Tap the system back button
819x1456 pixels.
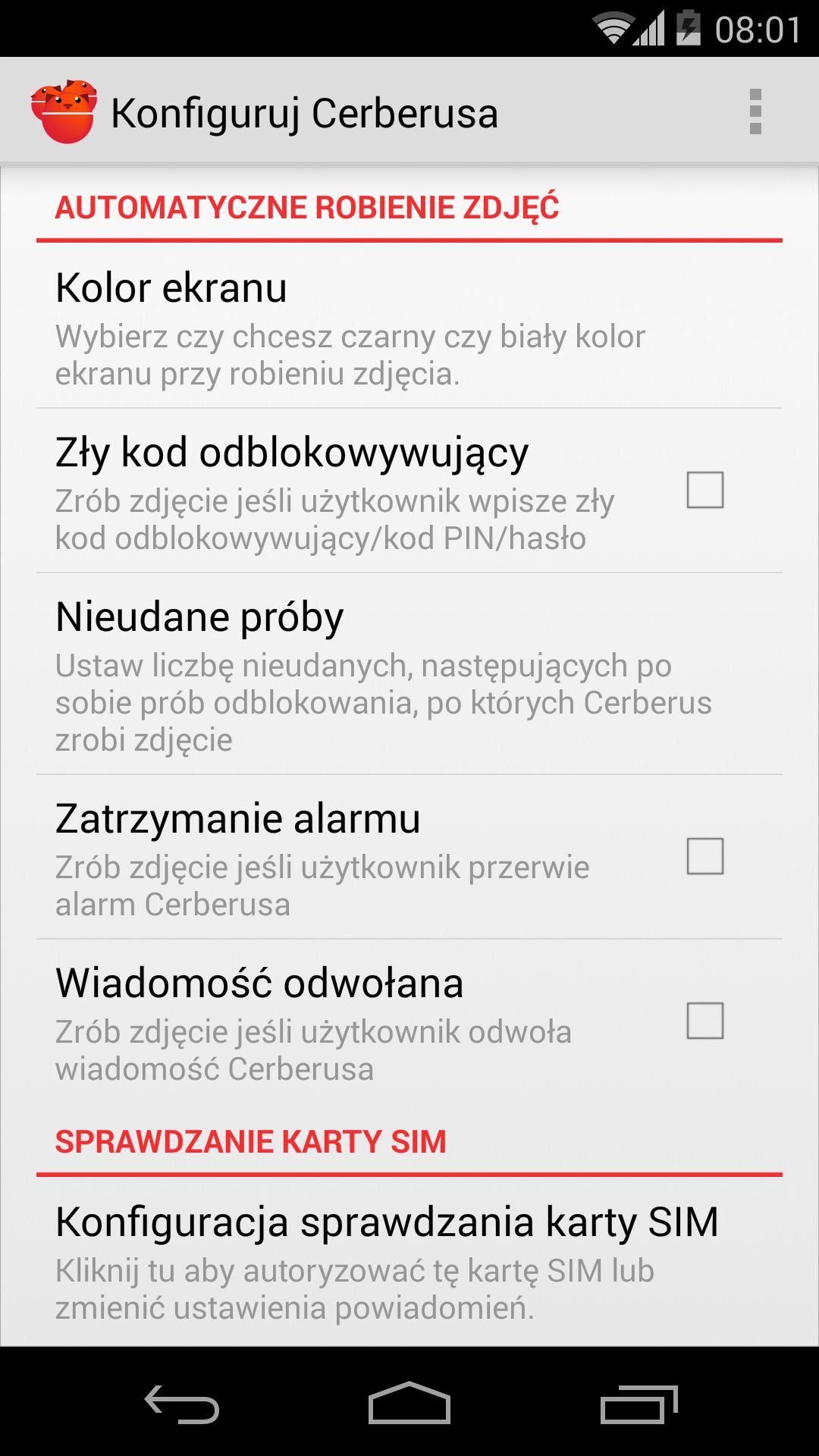point(182,1404)
